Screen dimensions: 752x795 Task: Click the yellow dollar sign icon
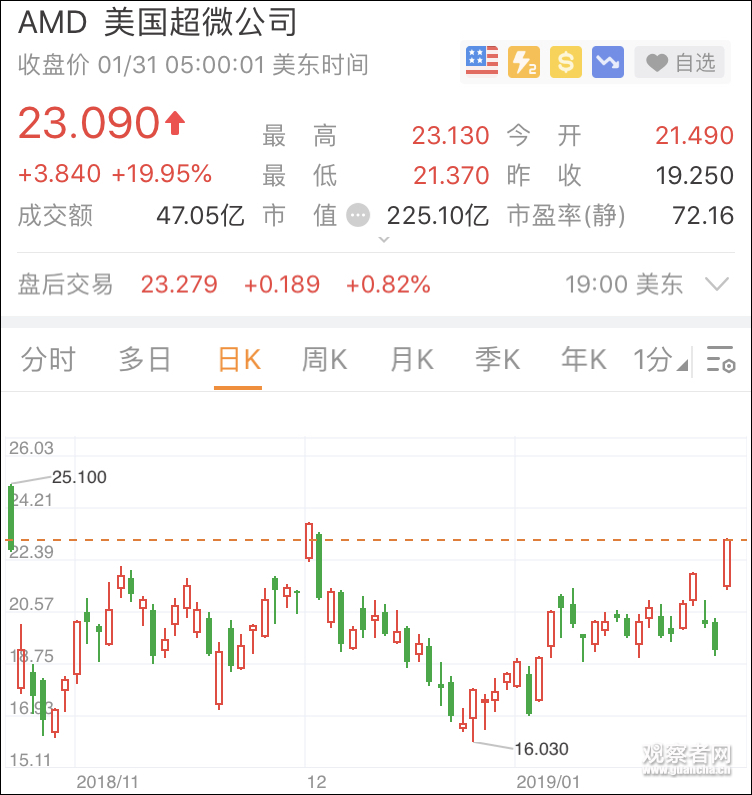tap(565, 61)
